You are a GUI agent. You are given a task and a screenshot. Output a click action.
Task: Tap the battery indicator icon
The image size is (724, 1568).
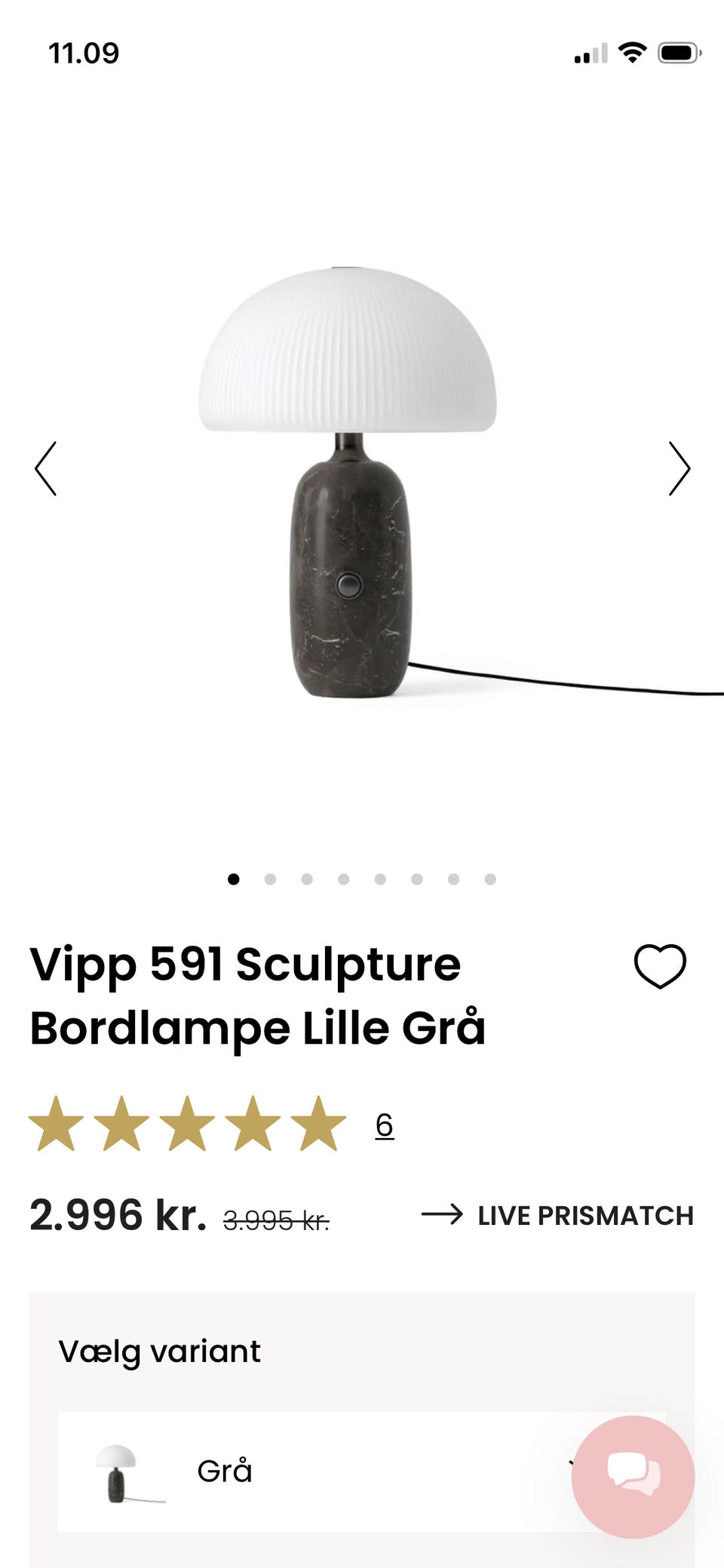click(680, 53)
